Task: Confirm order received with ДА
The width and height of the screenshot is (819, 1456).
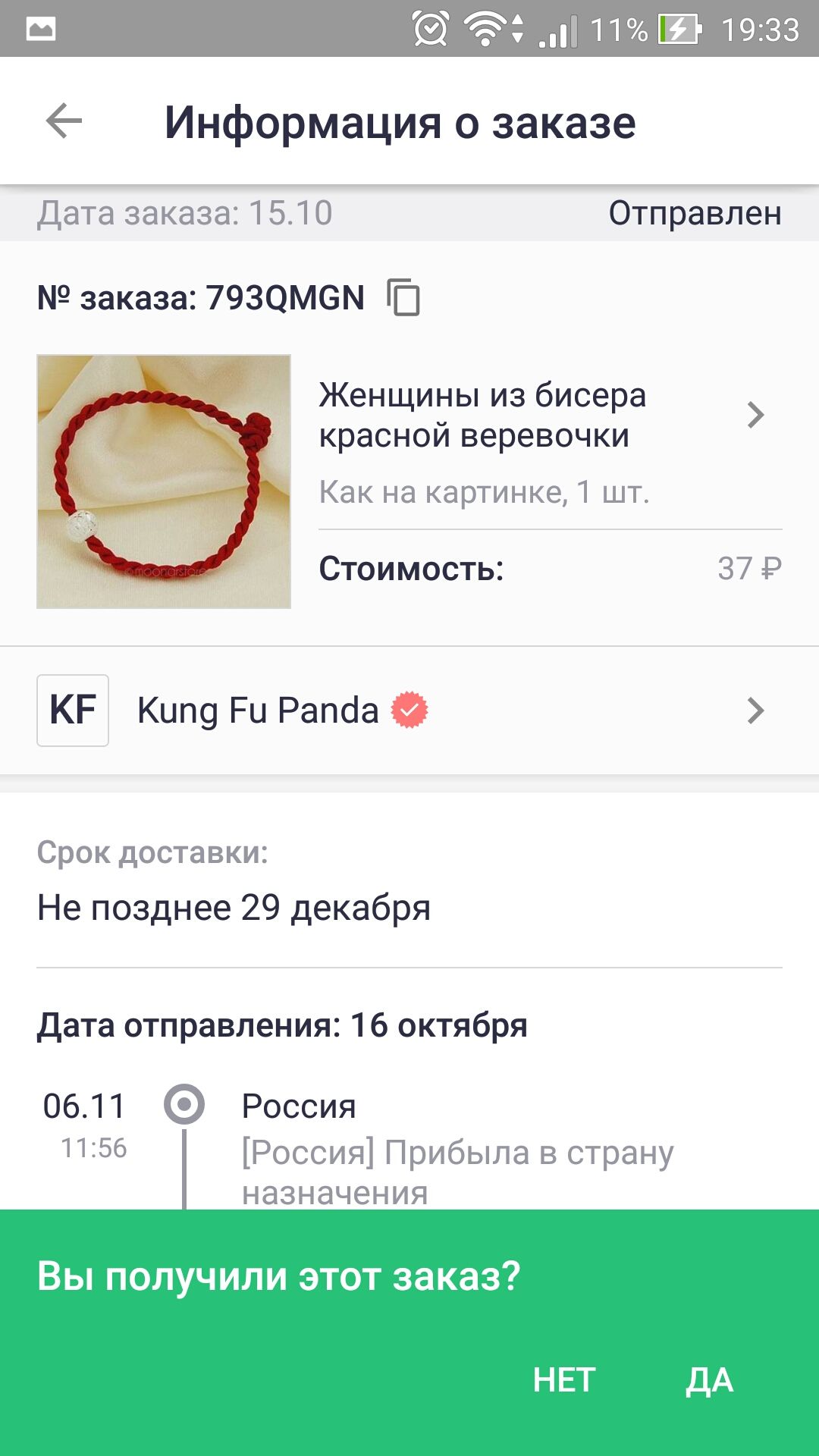Action: coord(710,1380)
